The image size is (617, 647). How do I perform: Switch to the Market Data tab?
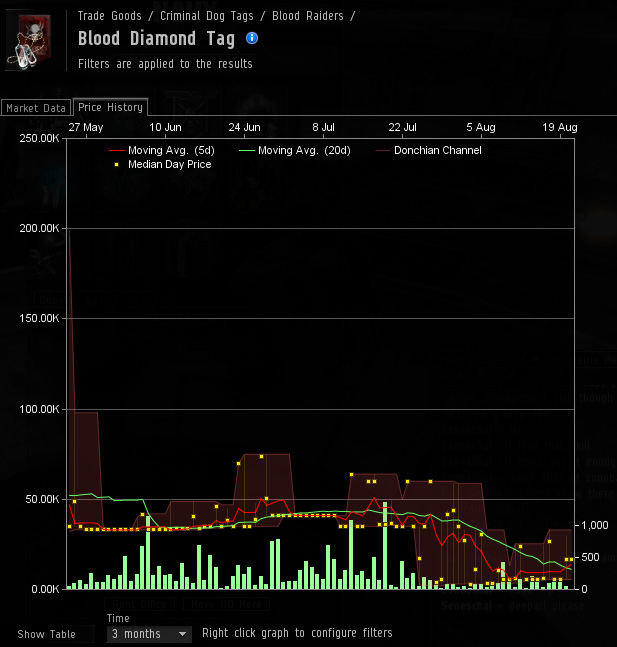click(35, 108)
